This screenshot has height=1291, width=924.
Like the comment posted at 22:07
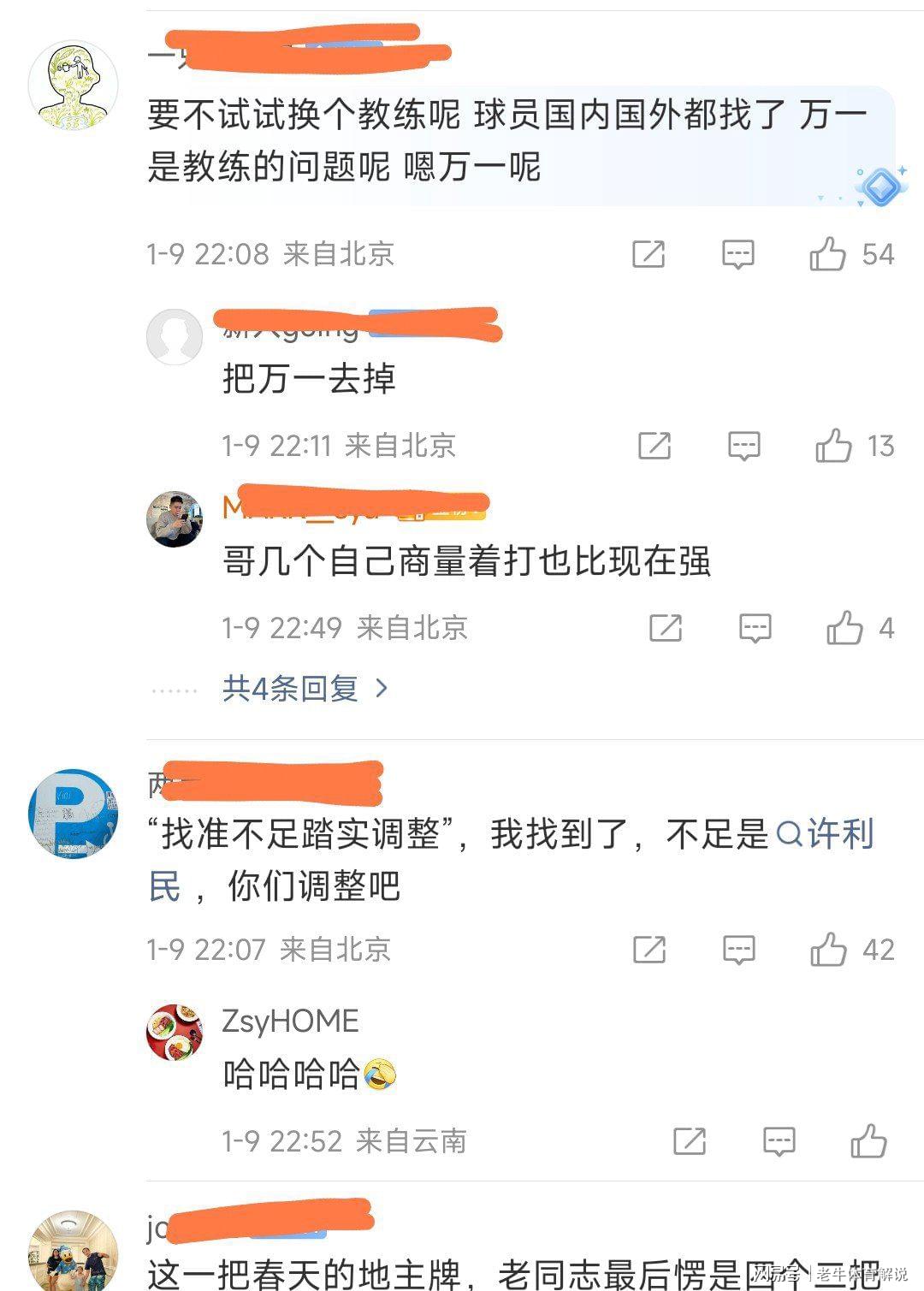(827, 950)
